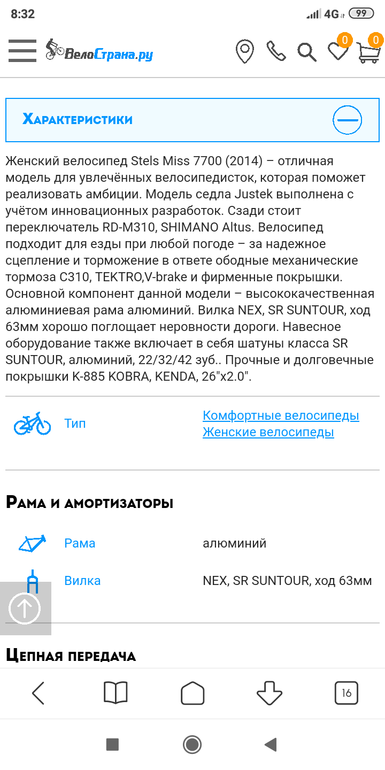The height and width of the screenshot is (770, 385).
Task: Open recent apps with square button
Action: tap(112, 744)
